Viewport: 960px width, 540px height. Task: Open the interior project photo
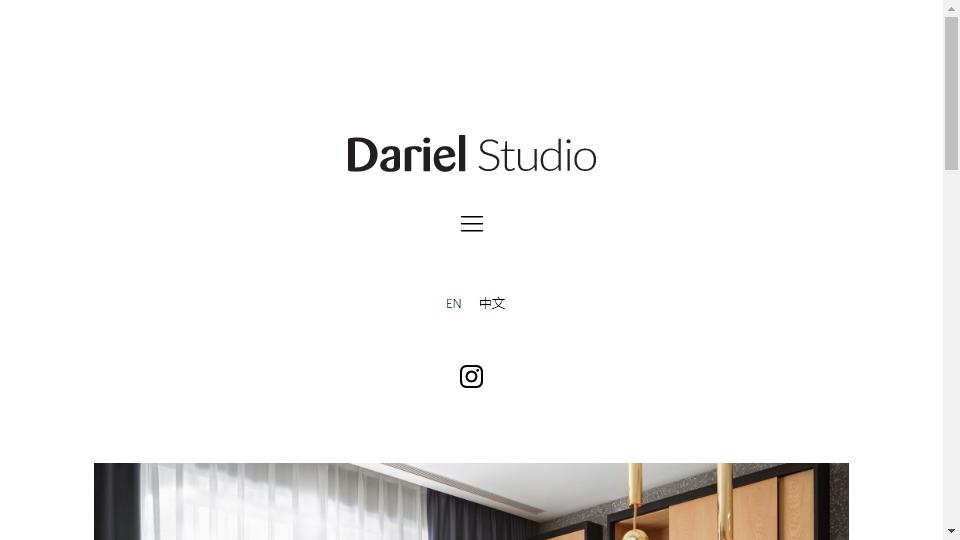click(471, 501)
